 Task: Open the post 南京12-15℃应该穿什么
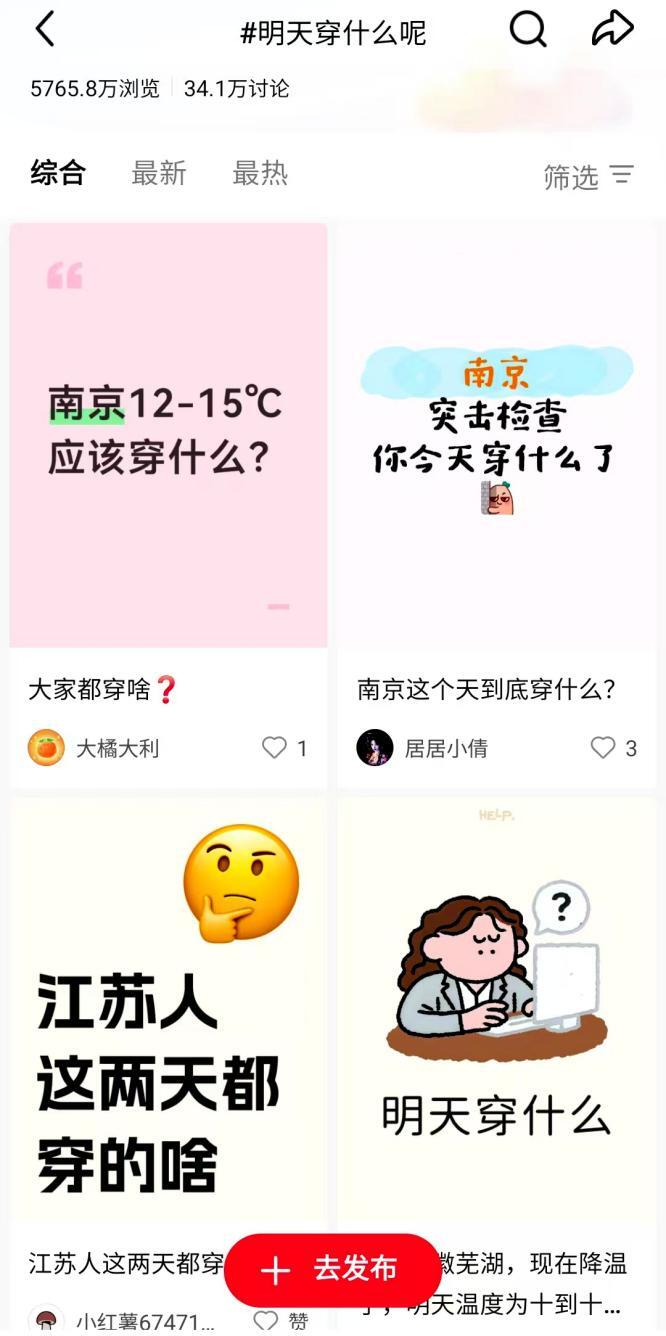click(x=168, y=435)
